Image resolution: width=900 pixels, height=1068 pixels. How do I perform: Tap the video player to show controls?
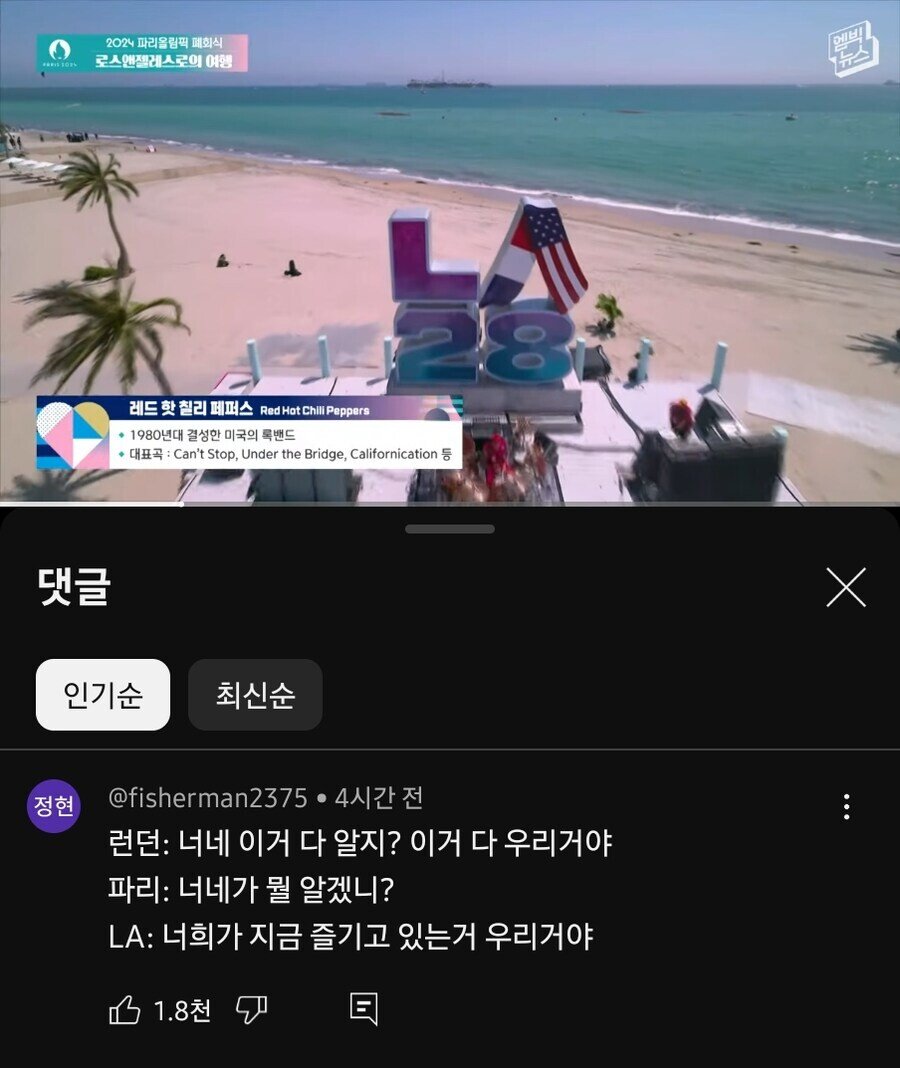point(450,250)
